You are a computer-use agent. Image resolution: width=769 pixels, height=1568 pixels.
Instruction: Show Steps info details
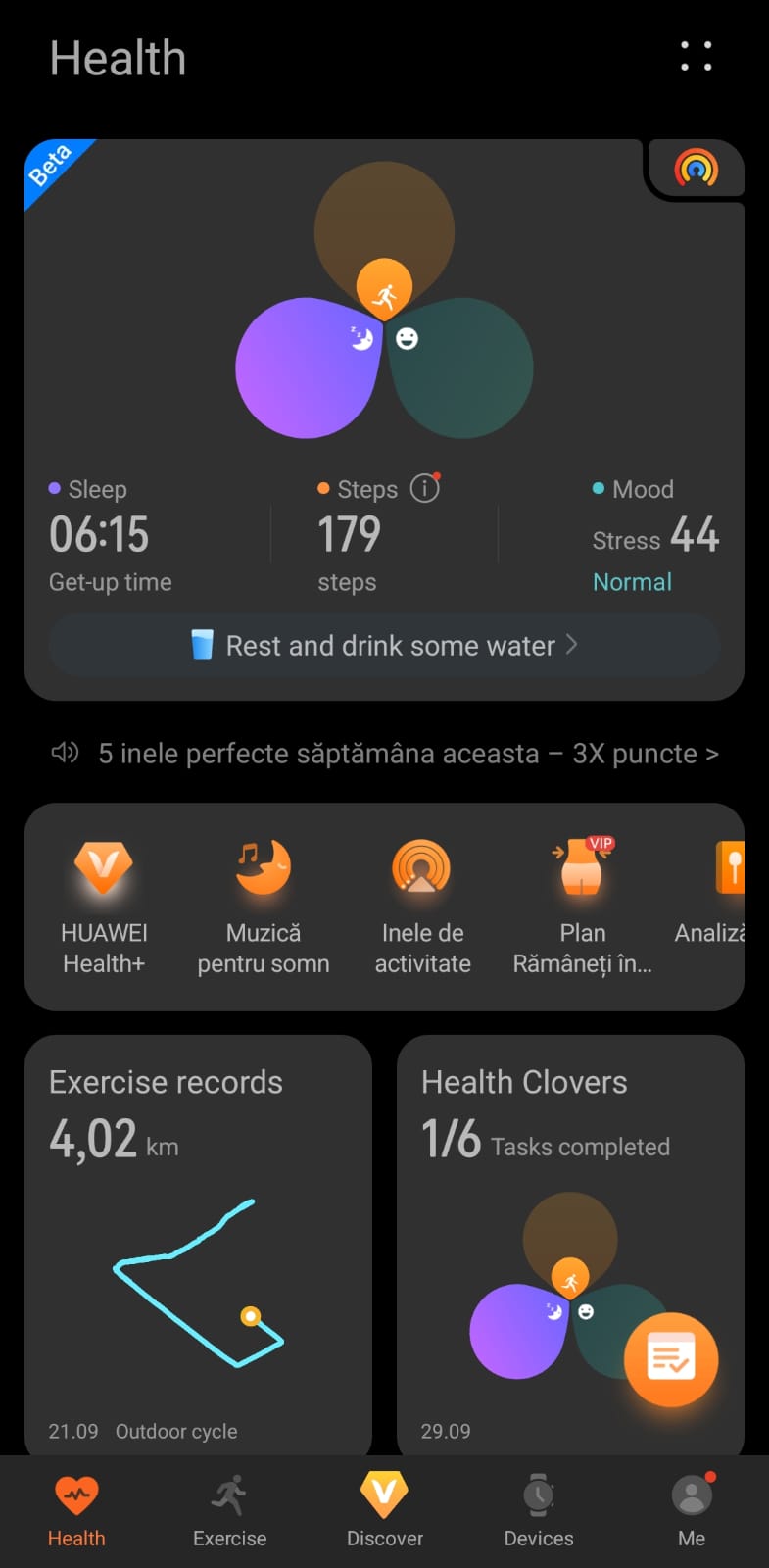(x=424, y=487)
